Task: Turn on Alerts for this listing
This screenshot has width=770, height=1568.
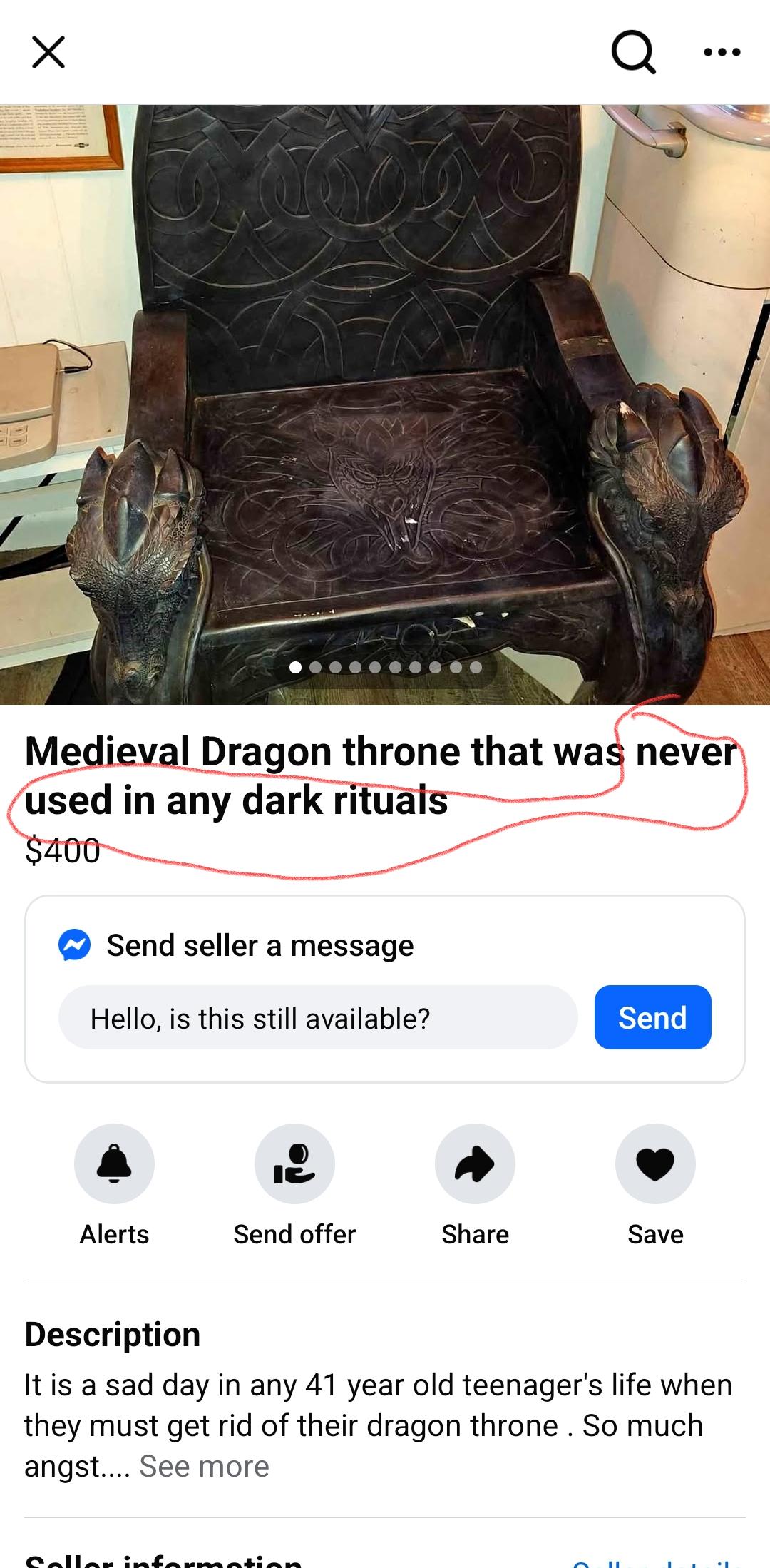Action: pyautogui.click(x=114, y=1164)
